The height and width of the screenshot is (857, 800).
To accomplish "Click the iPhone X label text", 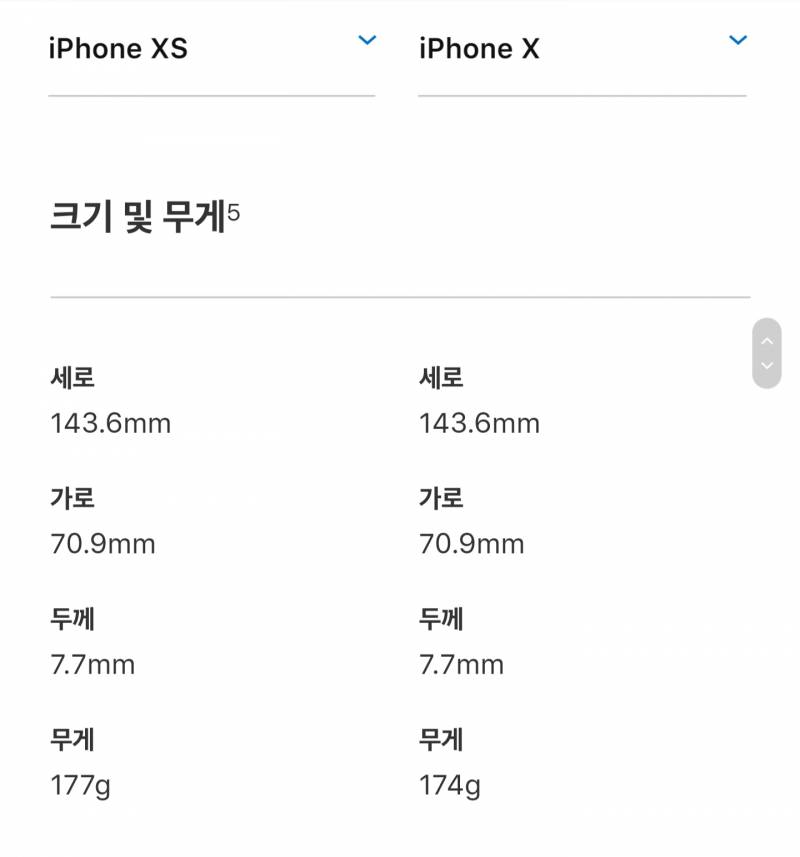I will coord(480,47).
